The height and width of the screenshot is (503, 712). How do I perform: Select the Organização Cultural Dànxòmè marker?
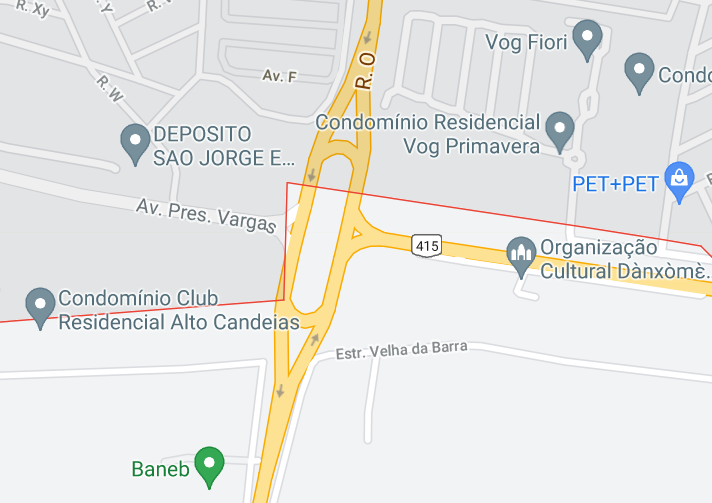pos(520,256)
